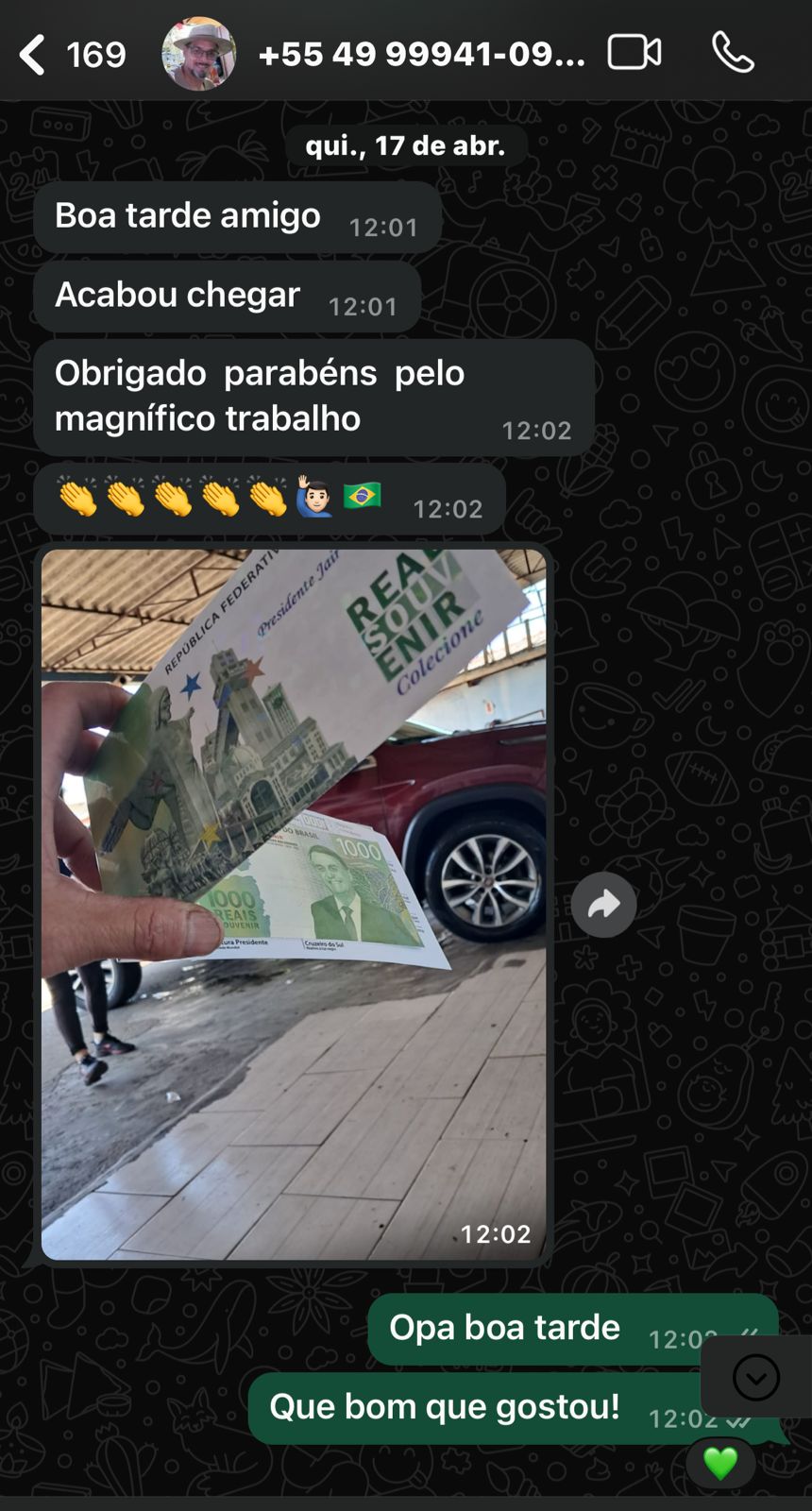Viewport: 812px width, 1511px height.
Task: Start a video call
Action: click(634, 53)
